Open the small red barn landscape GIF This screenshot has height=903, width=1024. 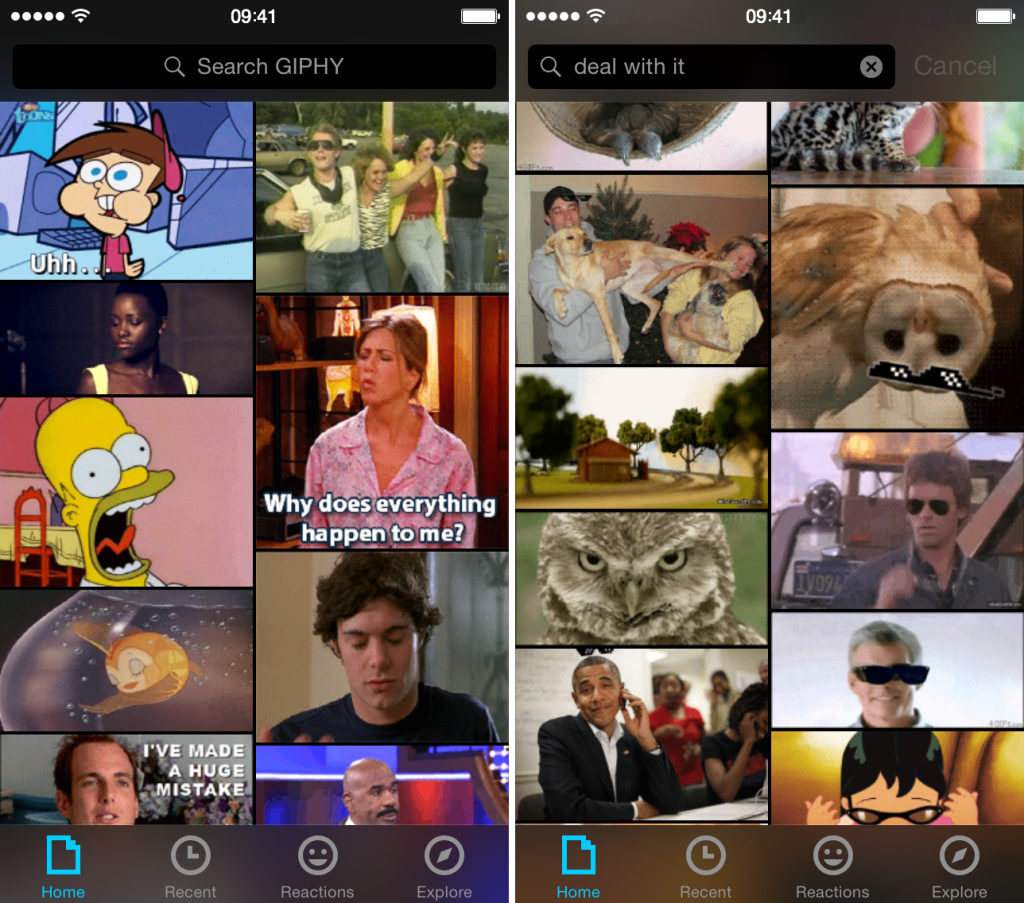click(x=641, y=438)
